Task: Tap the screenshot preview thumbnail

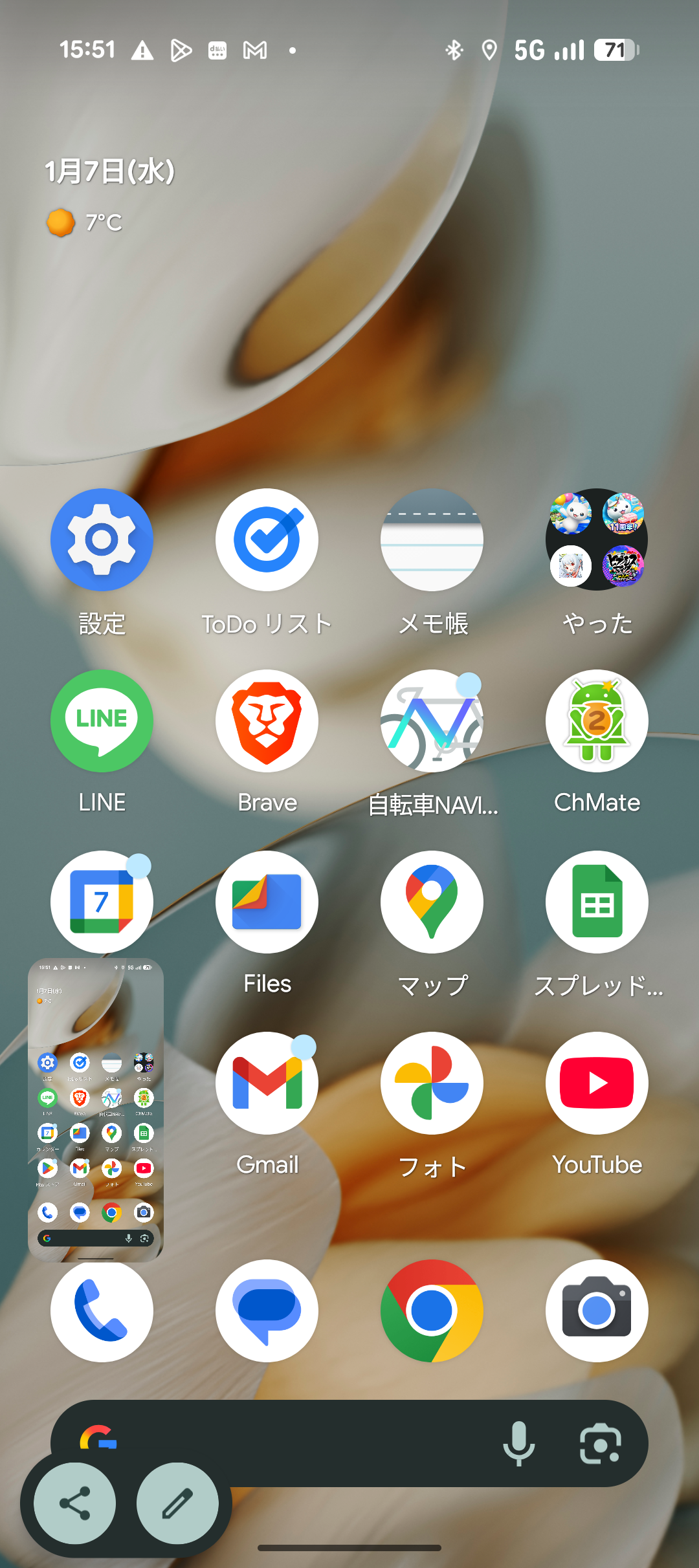Action: 96,1109
